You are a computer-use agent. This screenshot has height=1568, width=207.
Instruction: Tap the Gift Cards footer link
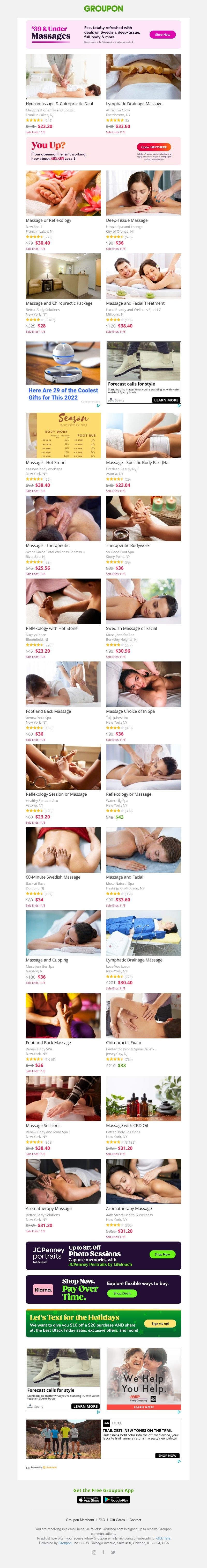(x=117, y=1519)
